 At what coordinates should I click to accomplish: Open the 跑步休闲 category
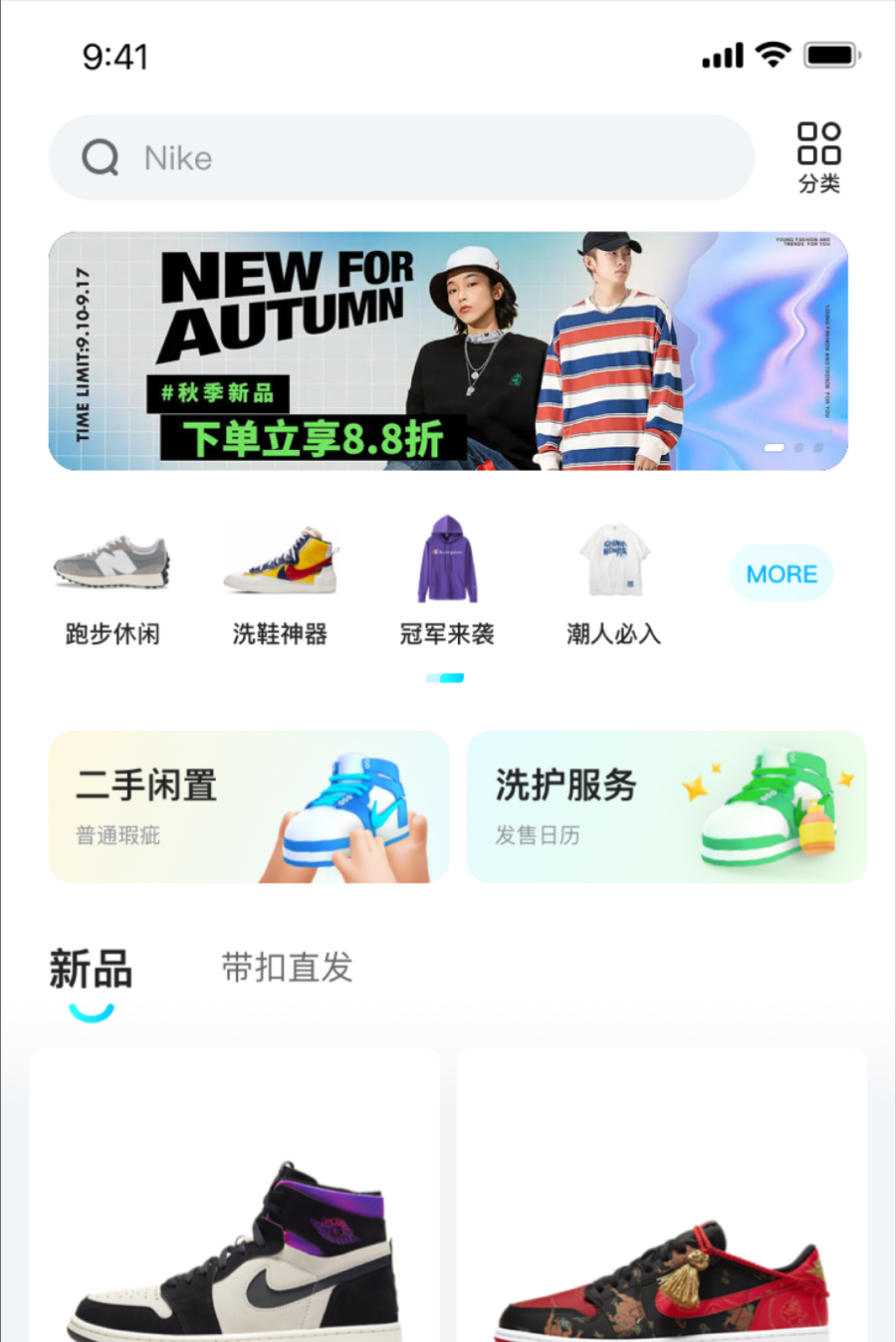tap(112, 583)
